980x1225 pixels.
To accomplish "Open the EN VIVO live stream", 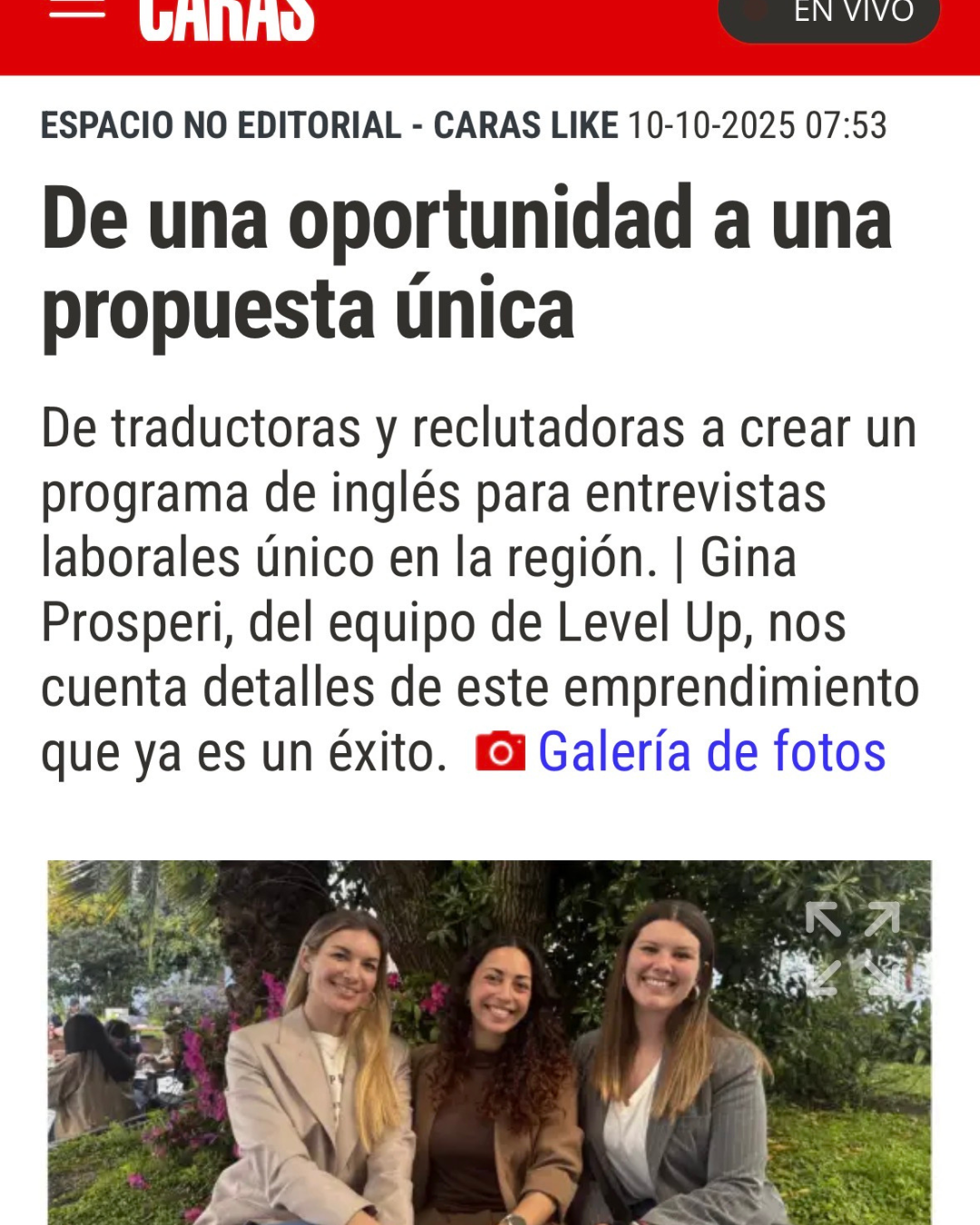I will click(829, 16).
